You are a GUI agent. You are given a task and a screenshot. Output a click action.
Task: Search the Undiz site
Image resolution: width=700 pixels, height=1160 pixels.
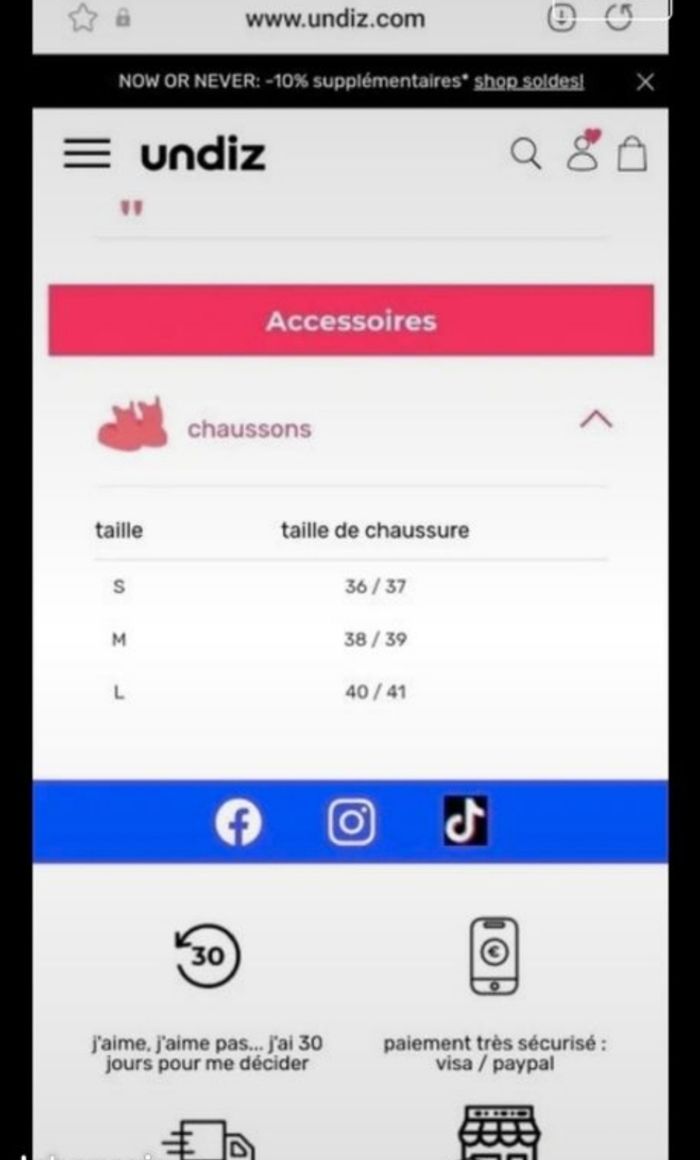point(525,154)
